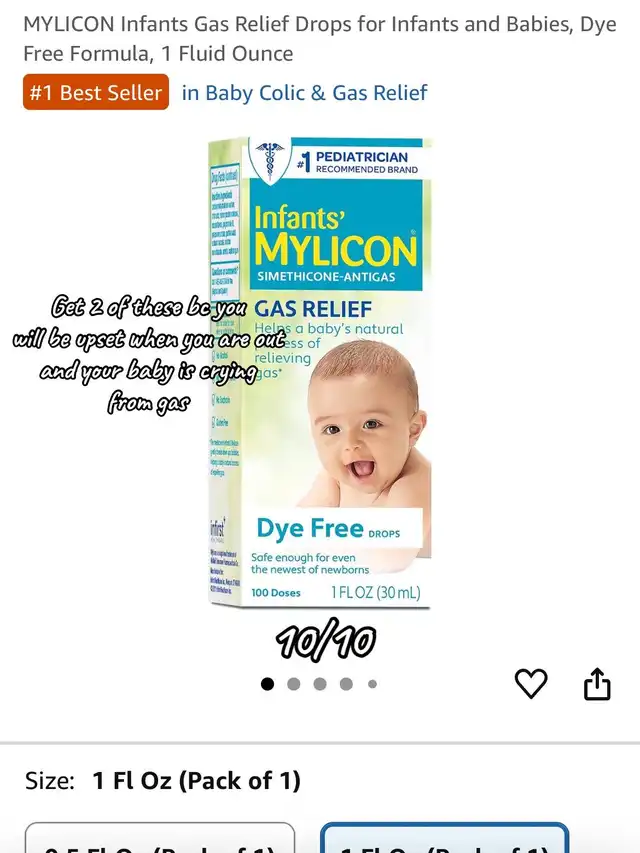Tap the #1 Best Seller badge
The width and height of the screenshot is (640, 853).
[96, 93]
